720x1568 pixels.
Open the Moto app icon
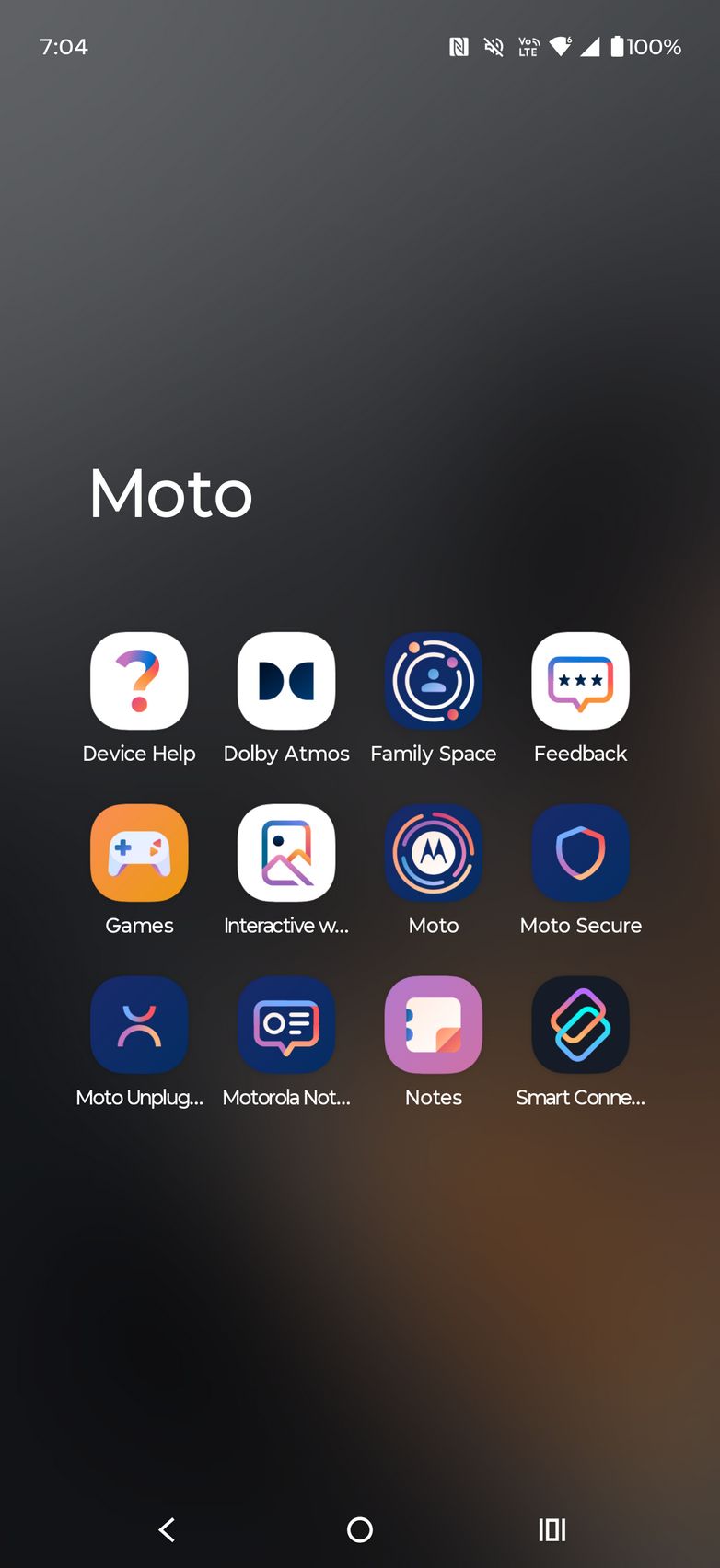tap(434, 853)
